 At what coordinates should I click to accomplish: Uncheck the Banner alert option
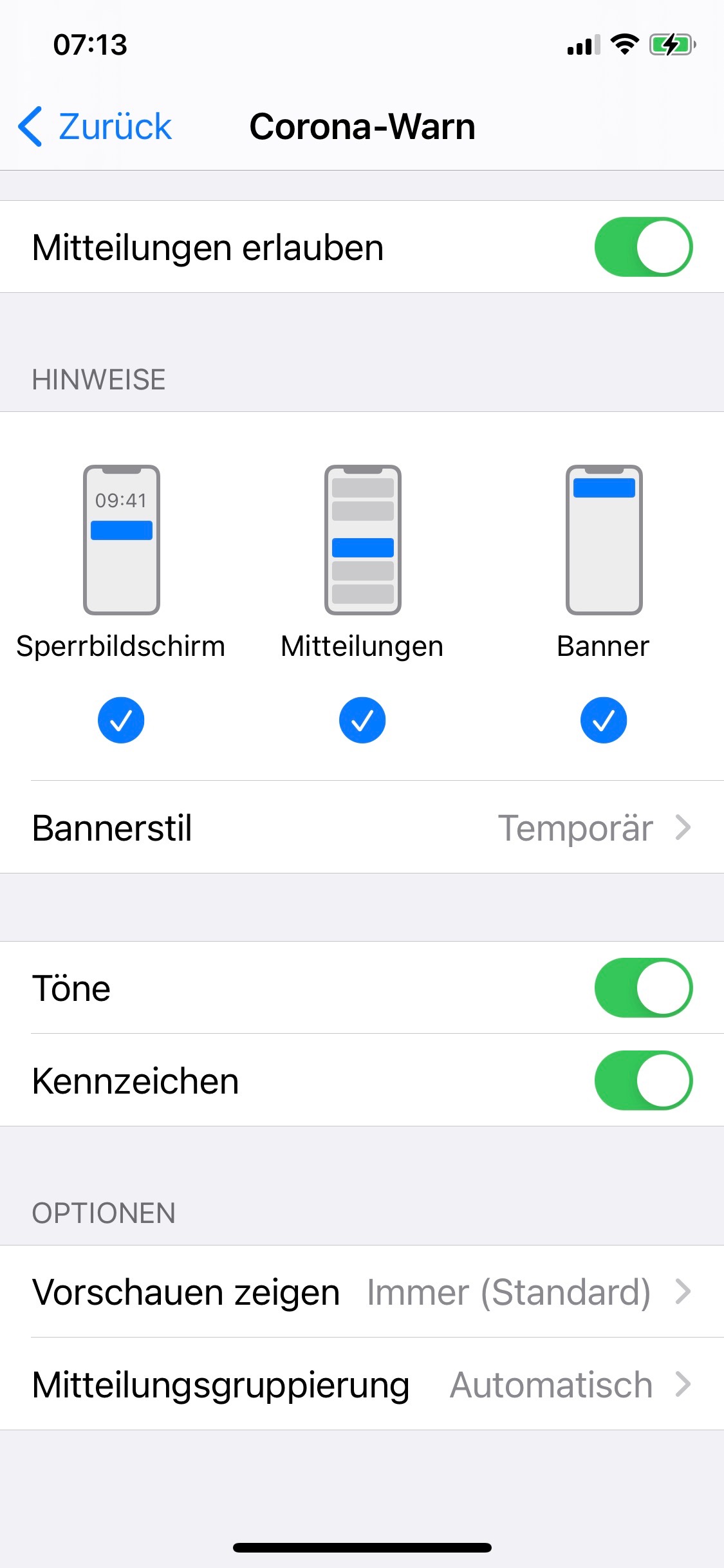click(603, 720)
